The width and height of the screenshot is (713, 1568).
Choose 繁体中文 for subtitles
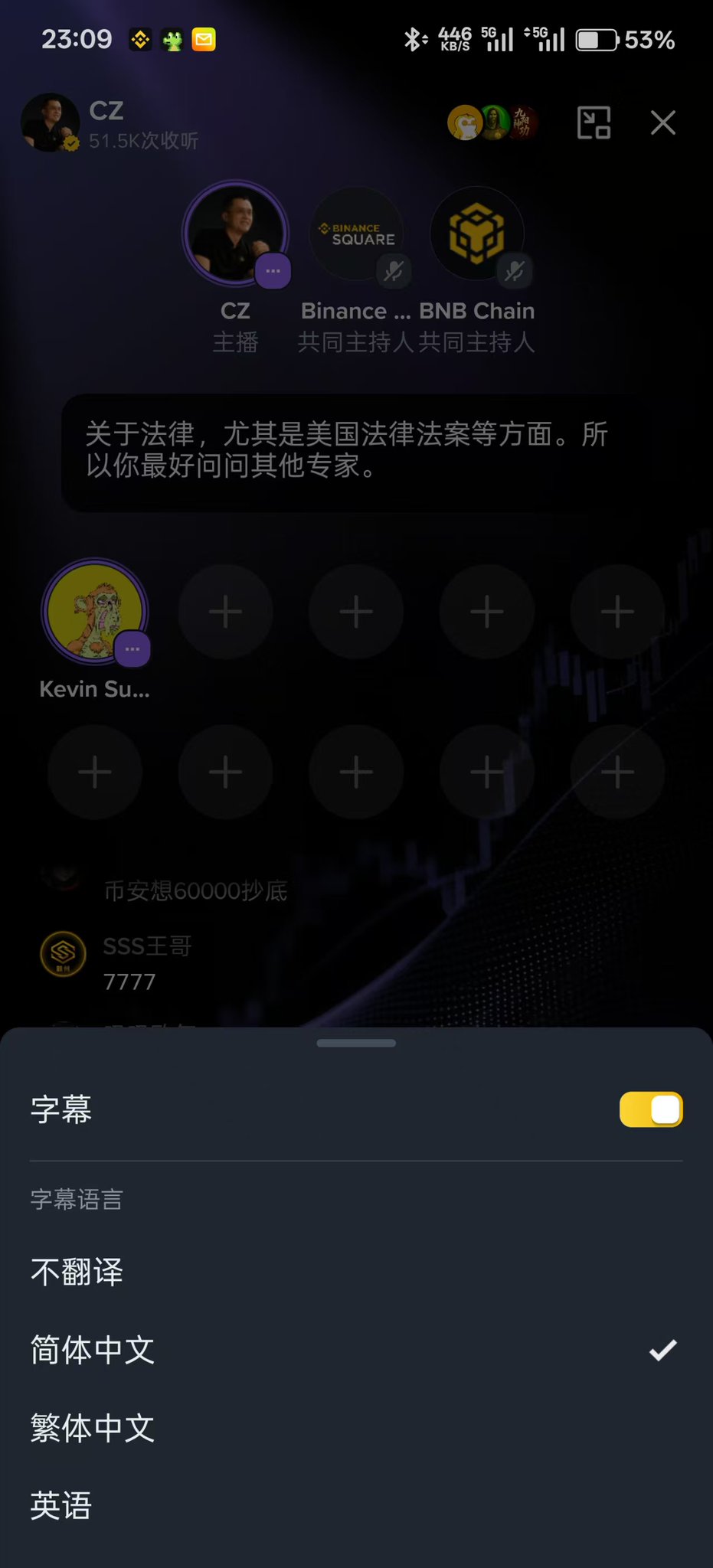pos(93,1428)
